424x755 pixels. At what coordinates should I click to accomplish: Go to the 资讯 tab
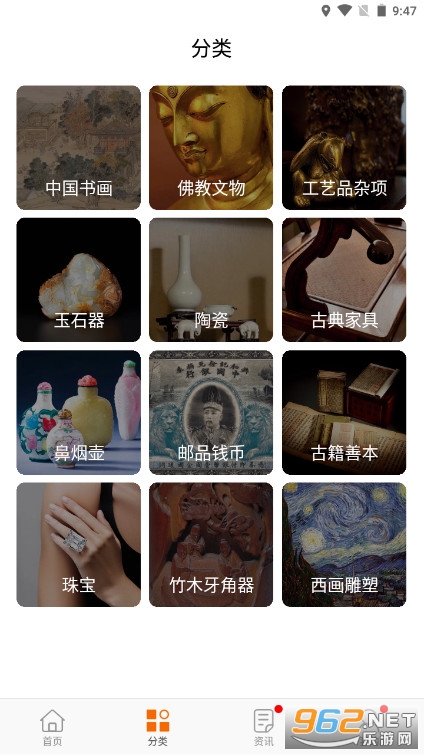pyautogui.click(x=264, y=727)
